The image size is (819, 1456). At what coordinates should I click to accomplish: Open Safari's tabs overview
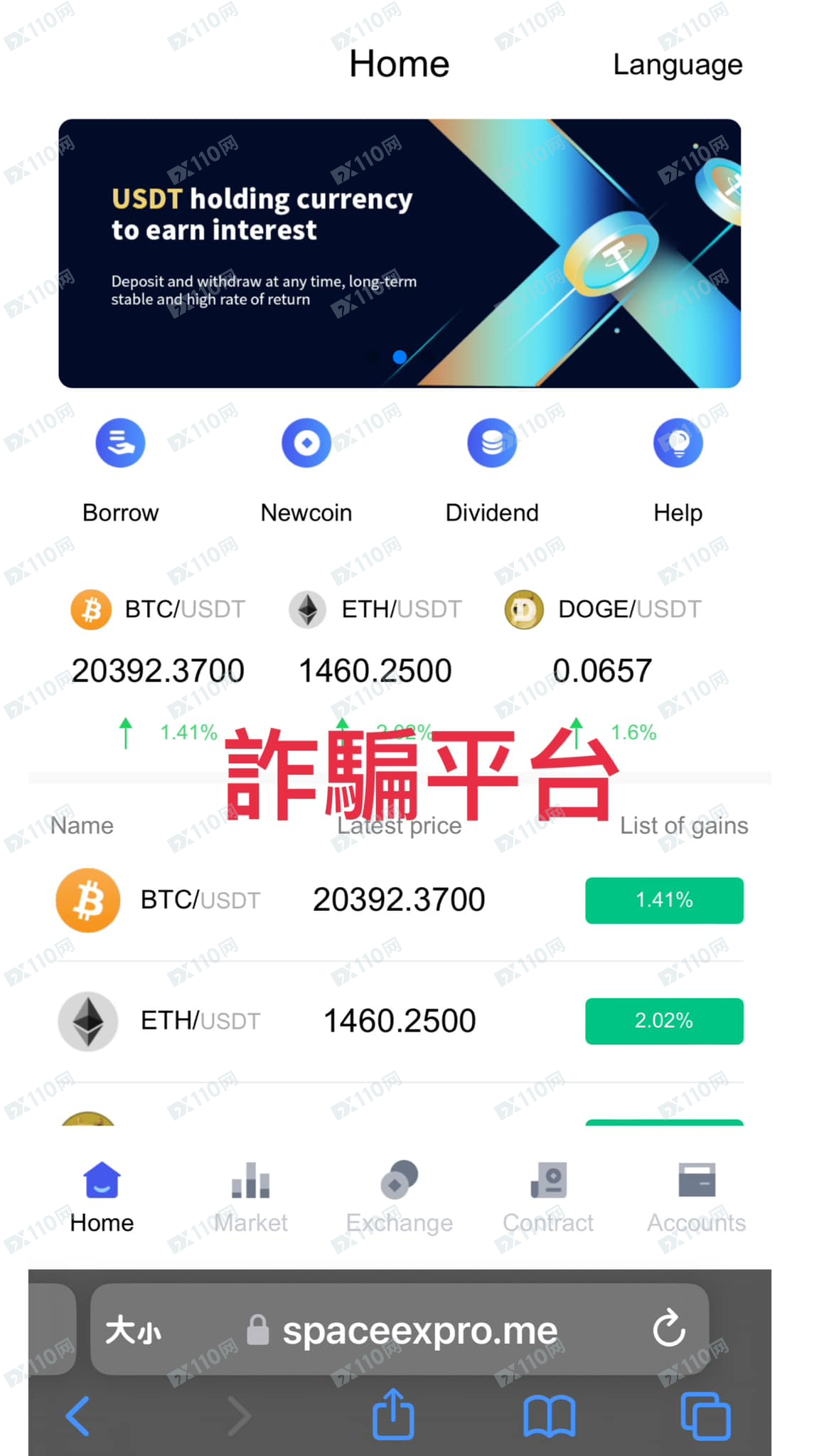coord(705,1416)
